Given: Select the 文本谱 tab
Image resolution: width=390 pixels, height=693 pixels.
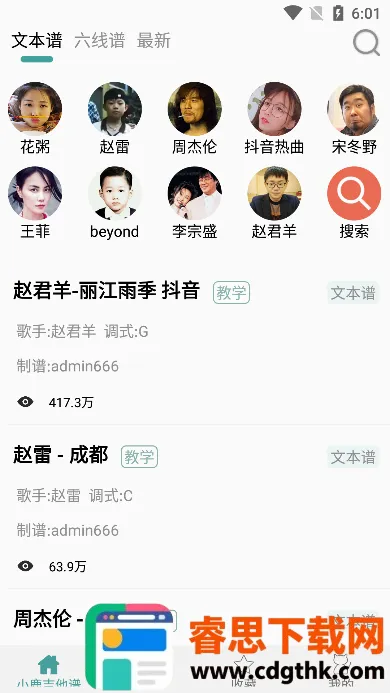Looking at the screenshot, I should (37, 41).
